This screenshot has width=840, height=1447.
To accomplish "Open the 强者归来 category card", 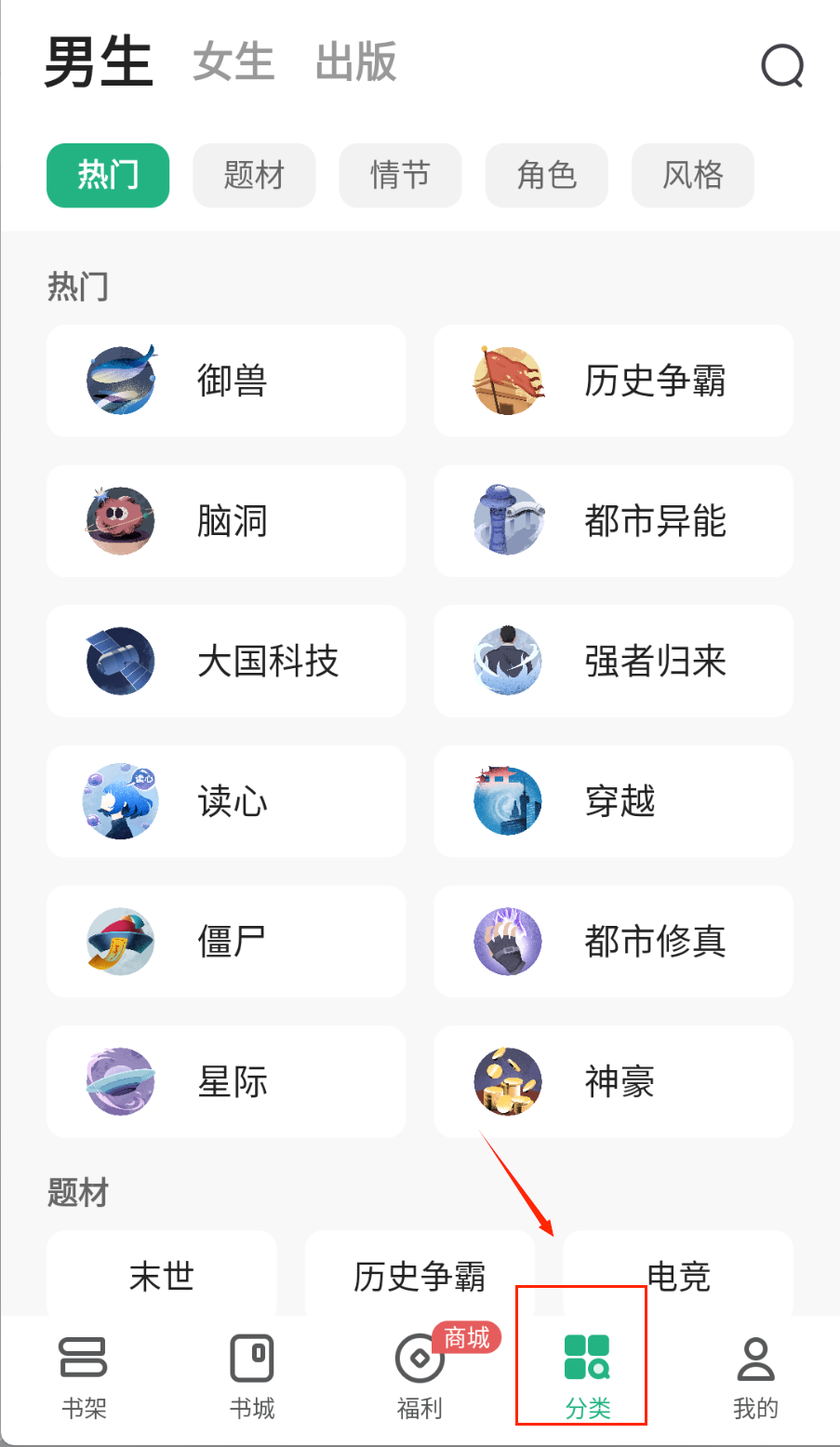I will point(613,662).
